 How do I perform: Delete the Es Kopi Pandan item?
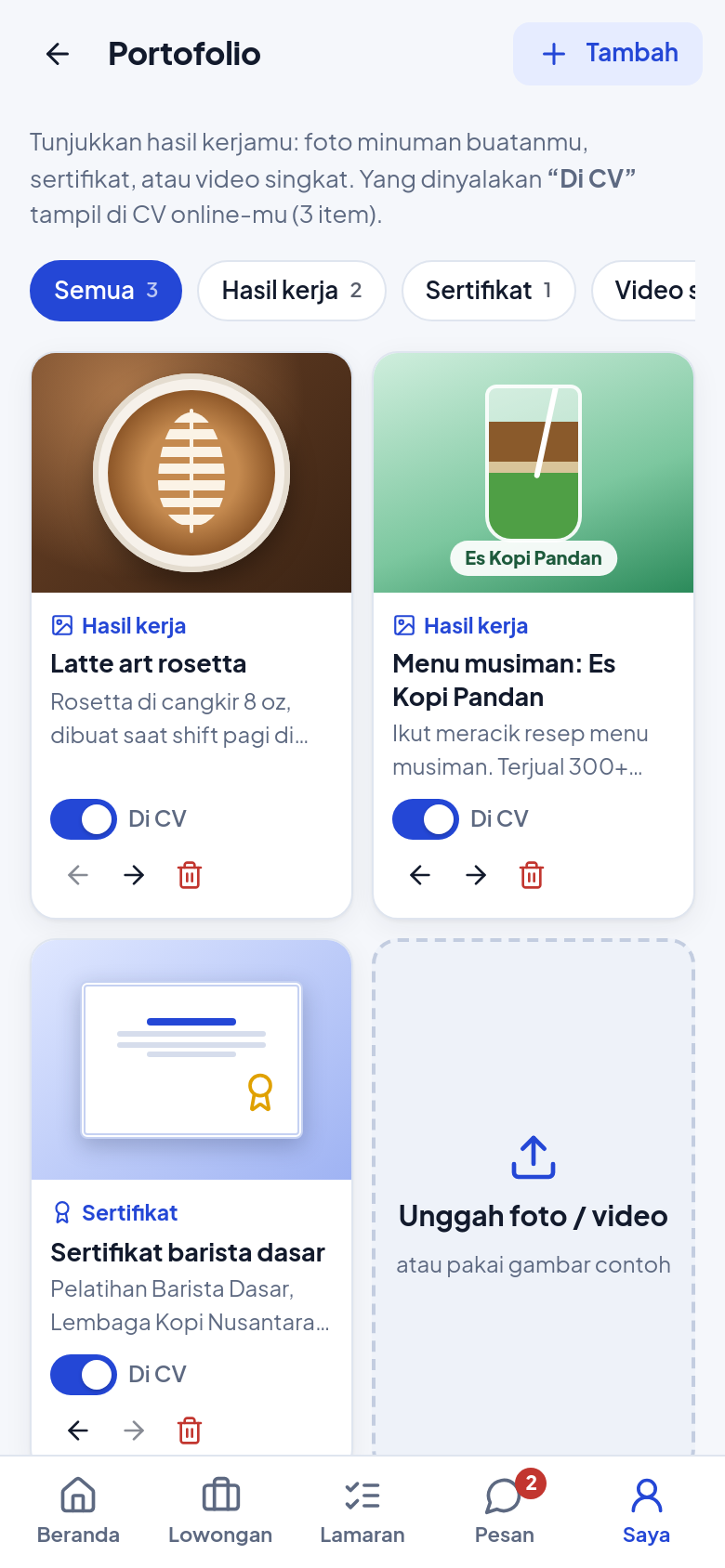click(x=532, y=875)
